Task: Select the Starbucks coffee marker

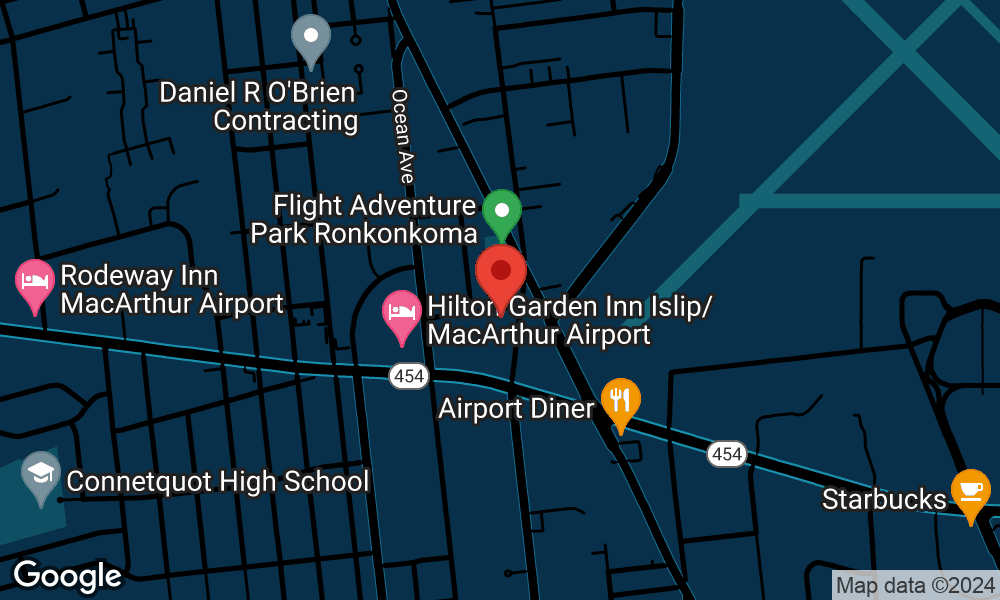Action: pyautogui.click(x=970, y=492)
